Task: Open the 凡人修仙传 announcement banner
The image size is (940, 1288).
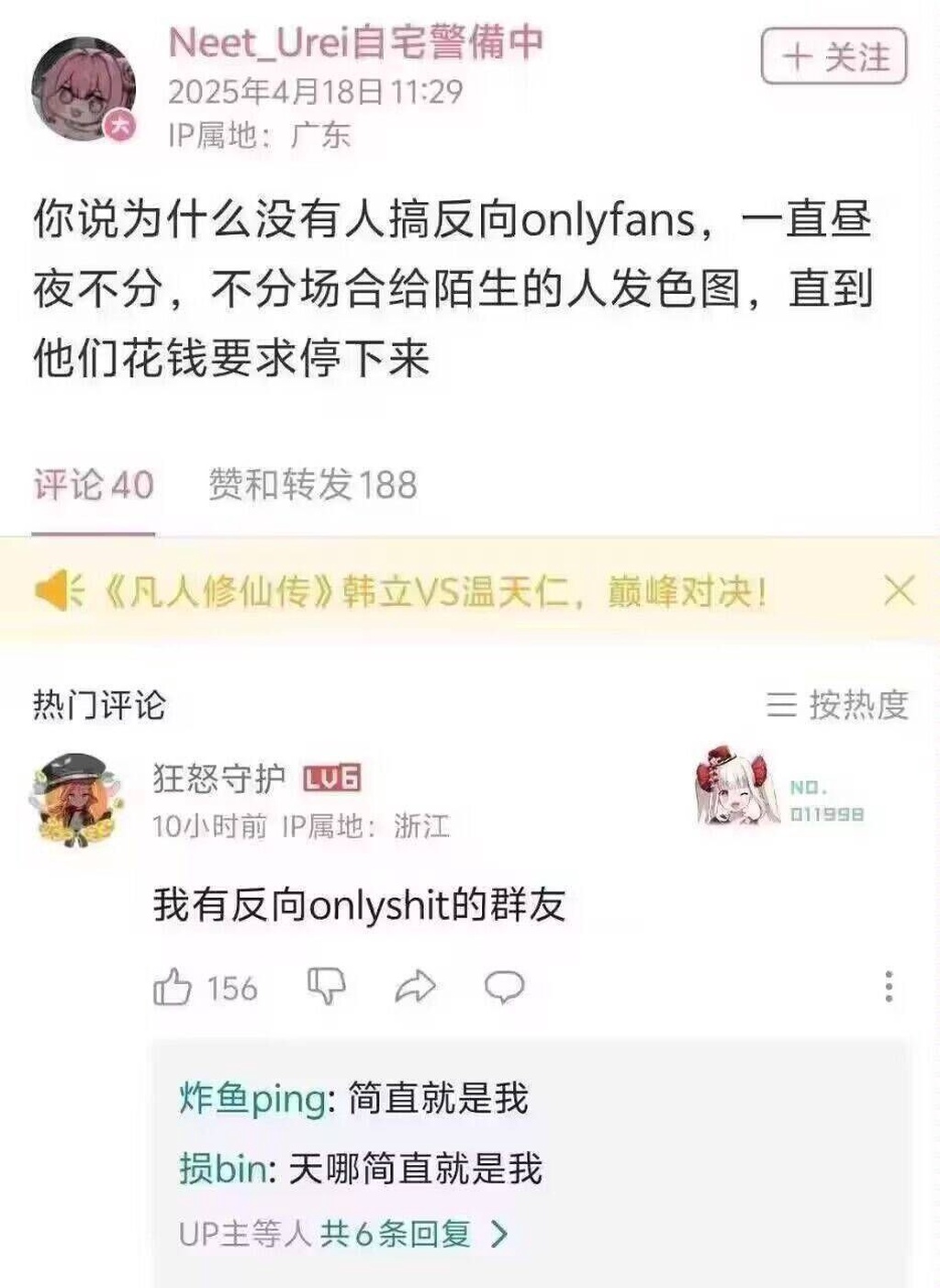Action: tap(431, 591)
